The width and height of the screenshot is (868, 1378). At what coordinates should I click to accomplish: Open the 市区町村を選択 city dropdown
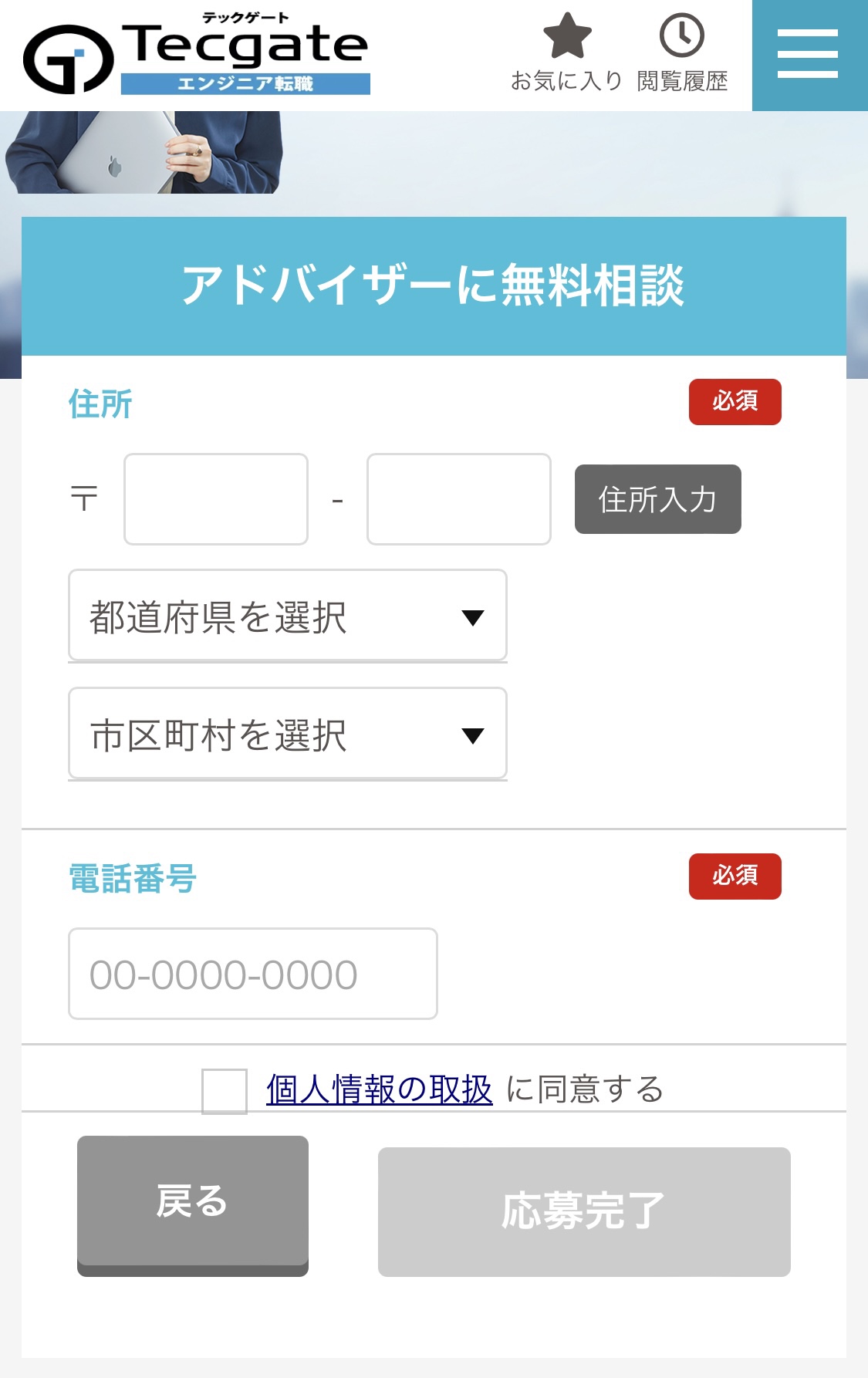point(286,734)
